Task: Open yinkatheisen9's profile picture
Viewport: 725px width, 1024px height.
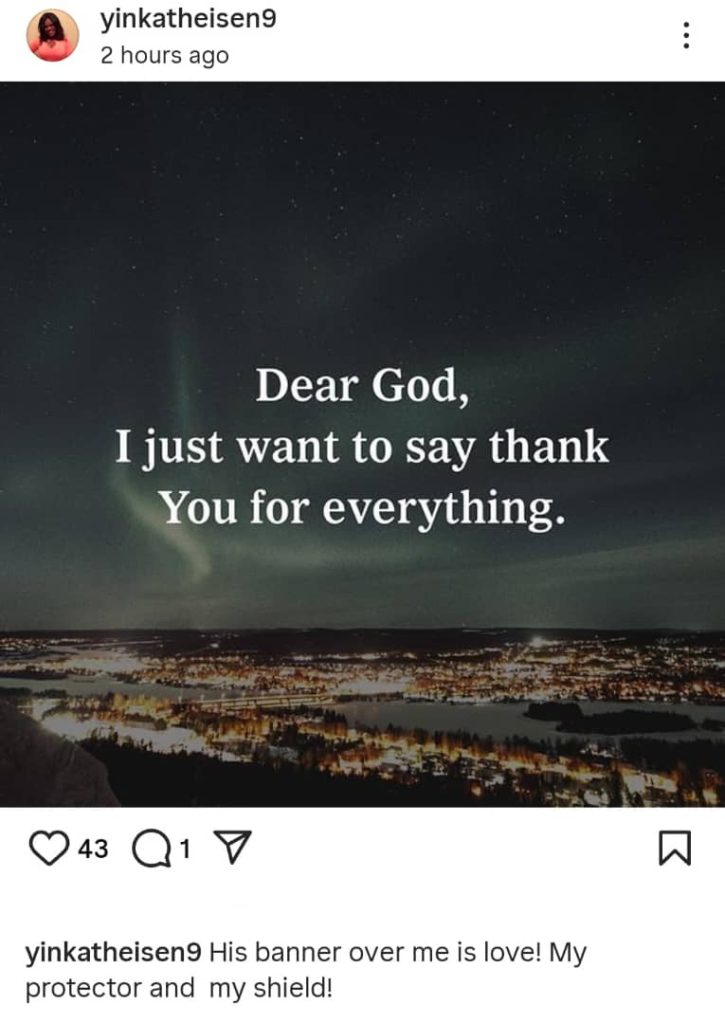Action: (52, 36)
